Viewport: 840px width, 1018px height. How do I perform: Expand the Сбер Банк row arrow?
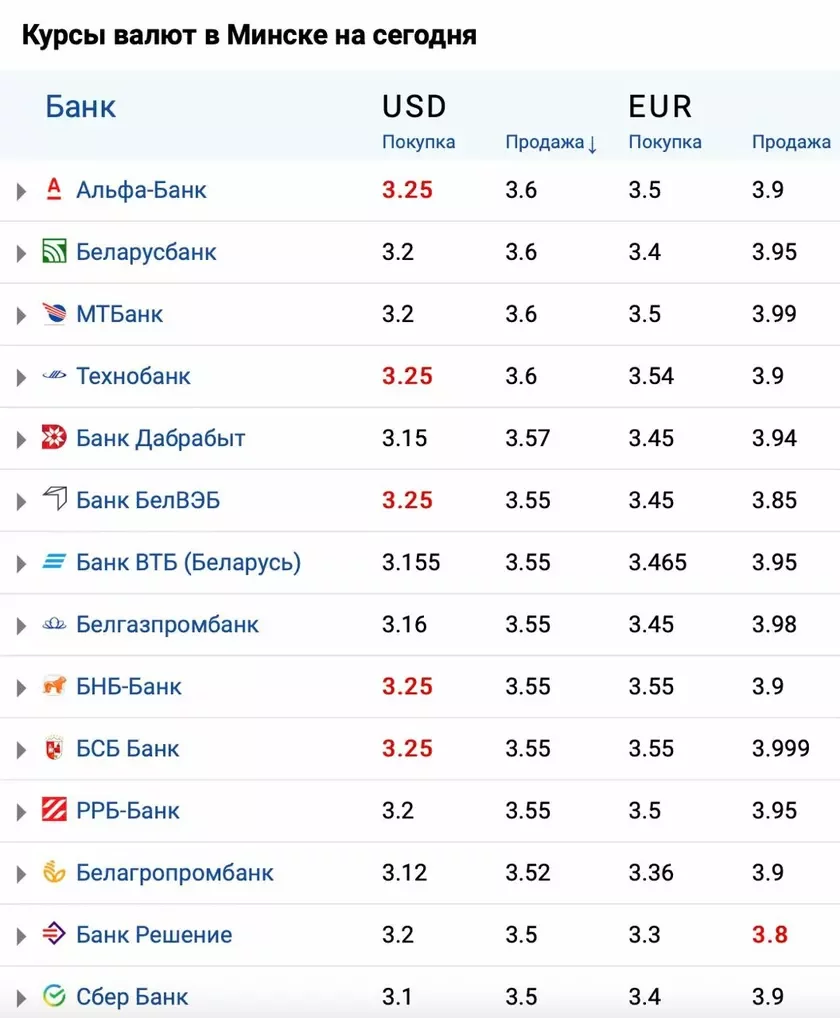(21, 997)
